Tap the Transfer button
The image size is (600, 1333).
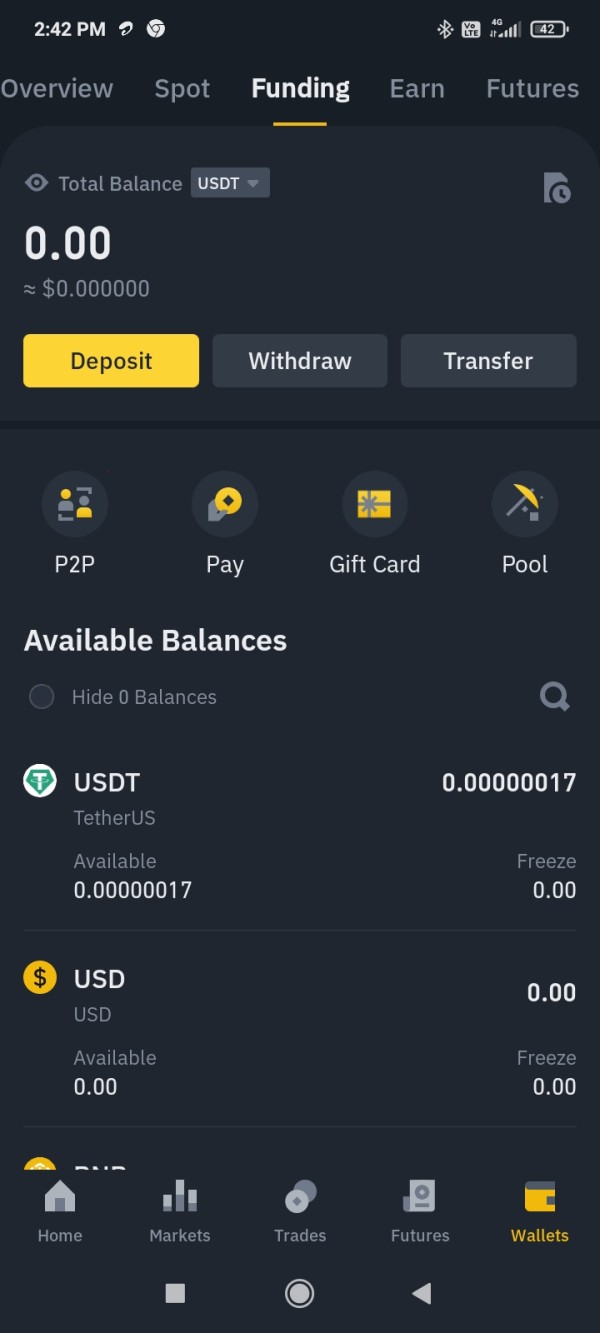488,361
